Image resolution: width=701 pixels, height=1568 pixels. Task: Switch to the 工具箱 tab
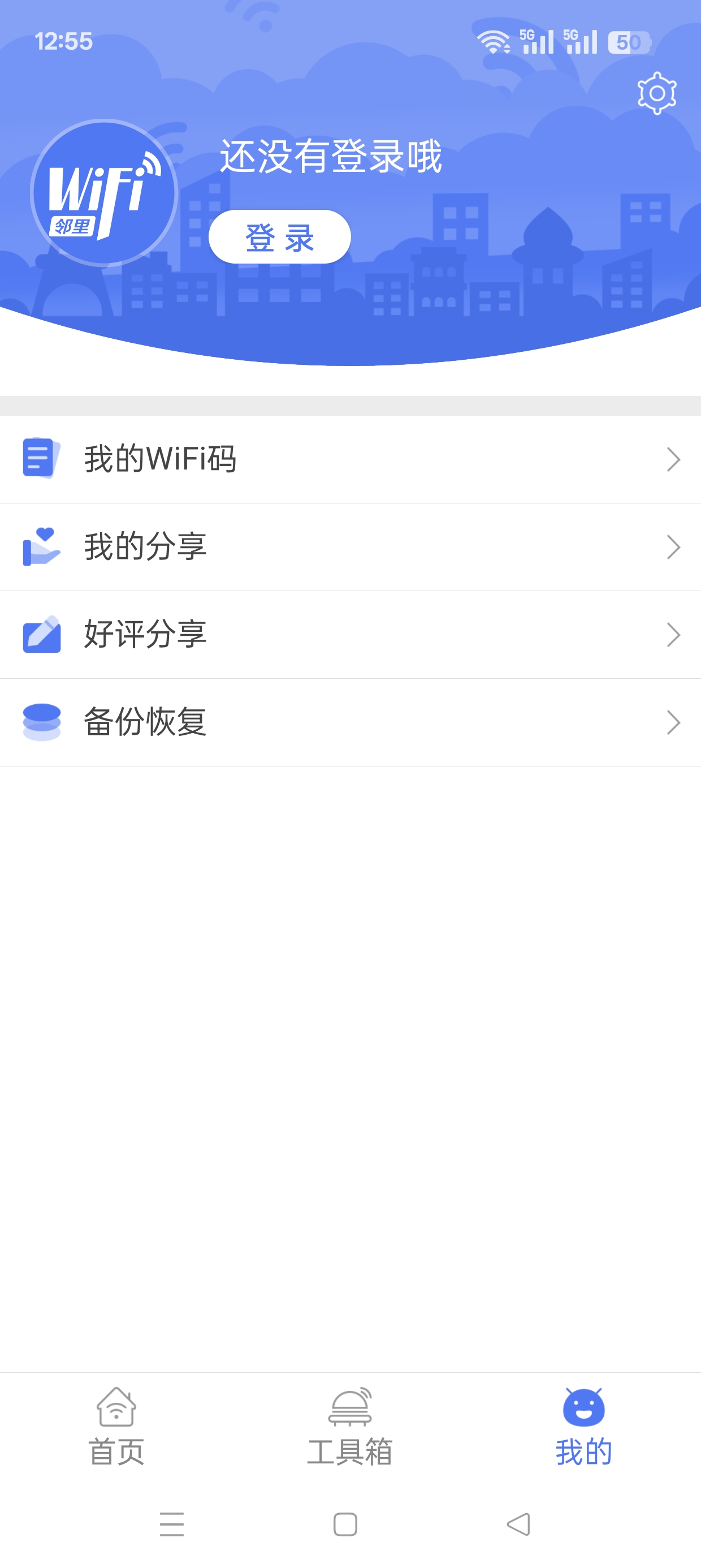click(350, 1426)
